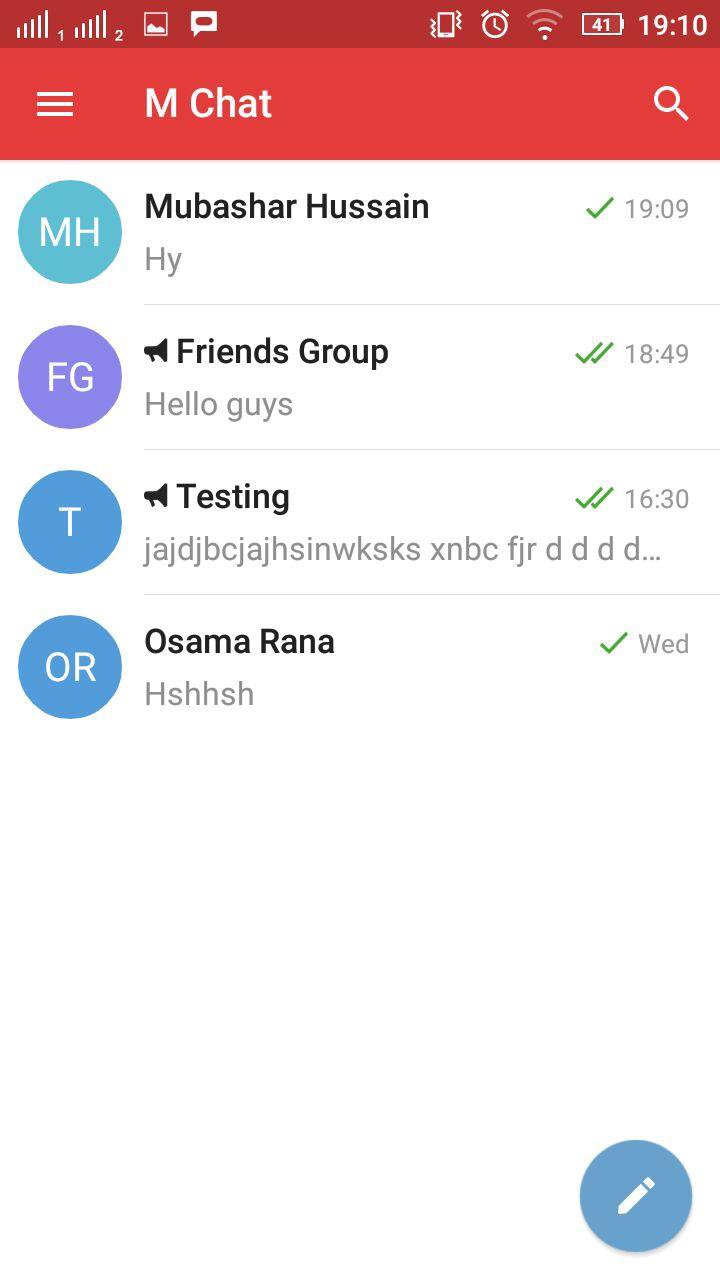
Task: Click the megaphone icon next to Friends Group
Action: pyautogui.click(x=158, y=351)
